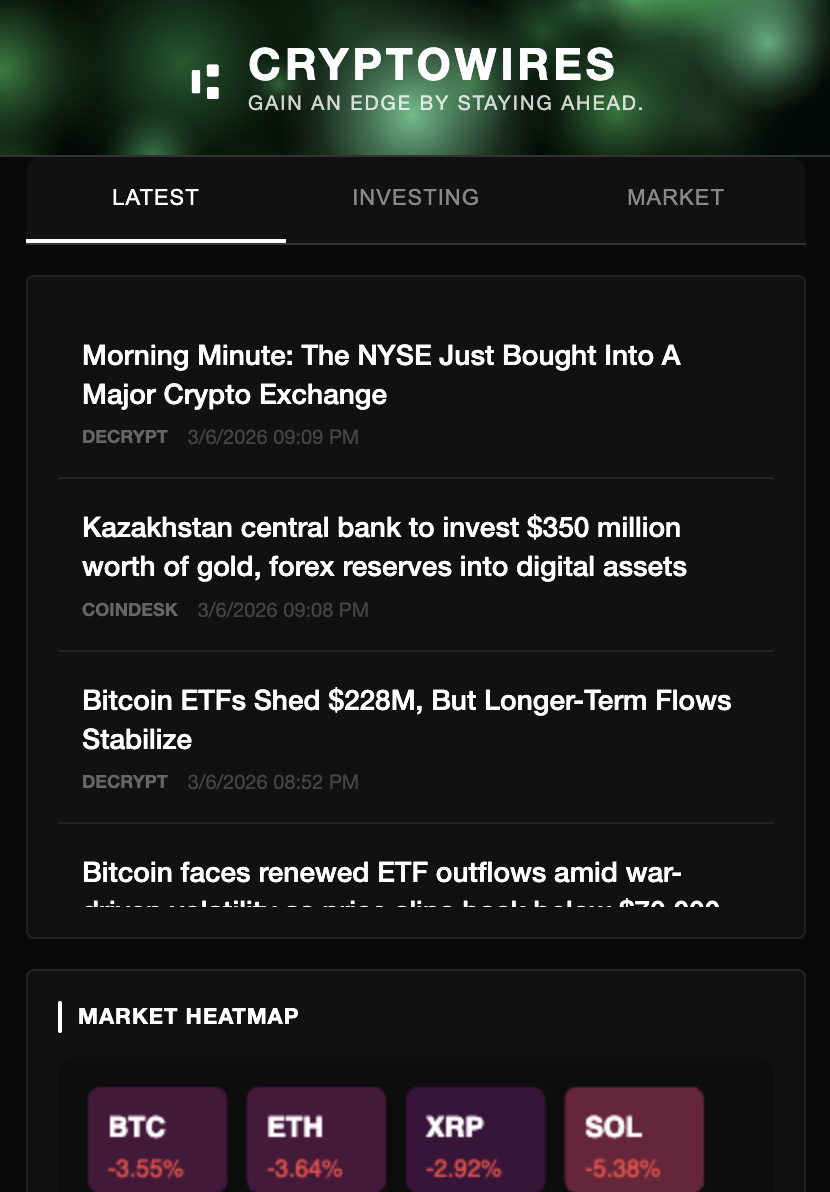Select the ETH heatmap tile
The height and width of the screenshot is (1192, 830).
click(316, 1139)
